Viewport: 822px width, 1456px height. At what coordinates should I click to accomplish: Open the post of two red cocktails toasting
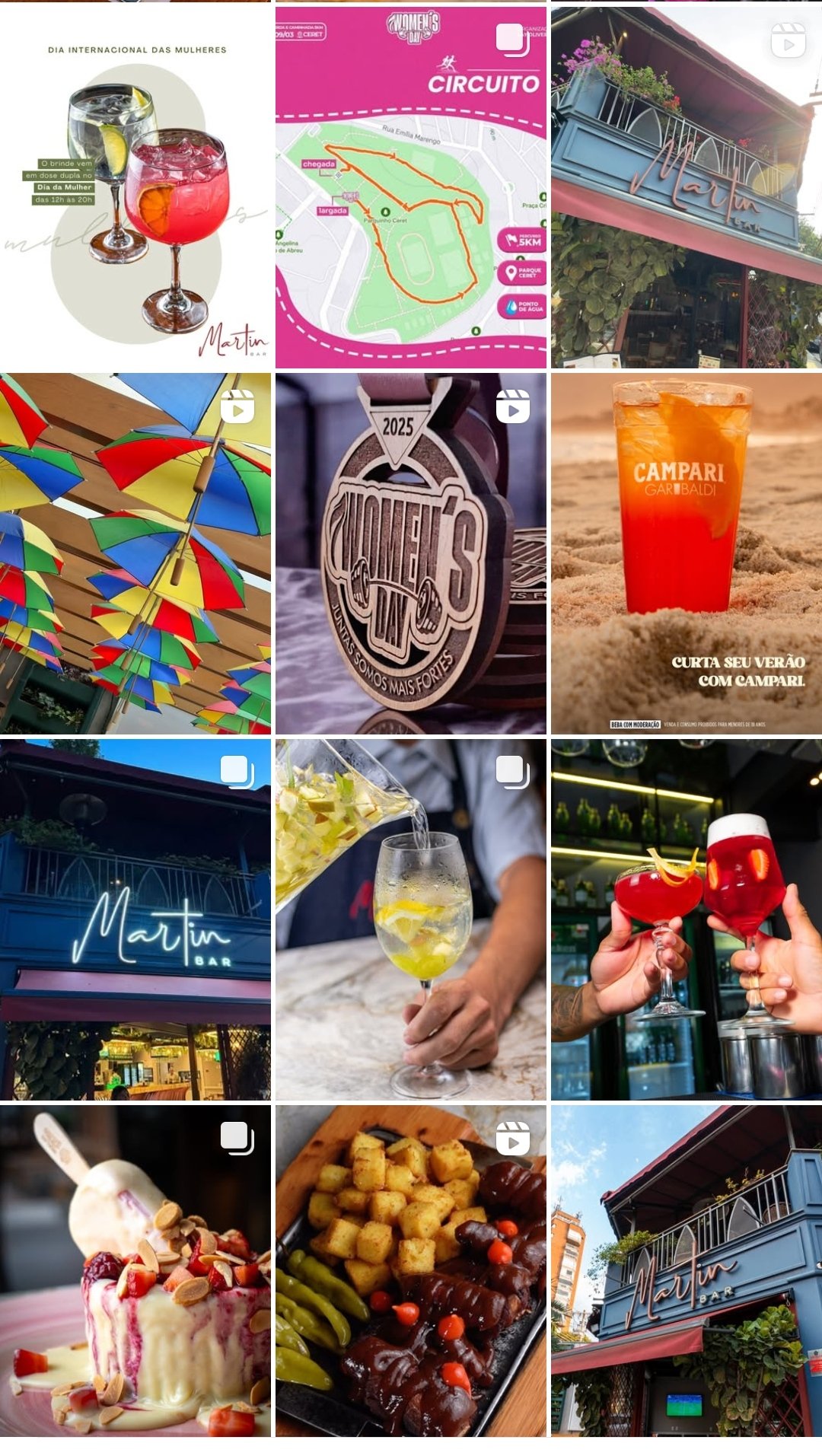tap(687, 919)
